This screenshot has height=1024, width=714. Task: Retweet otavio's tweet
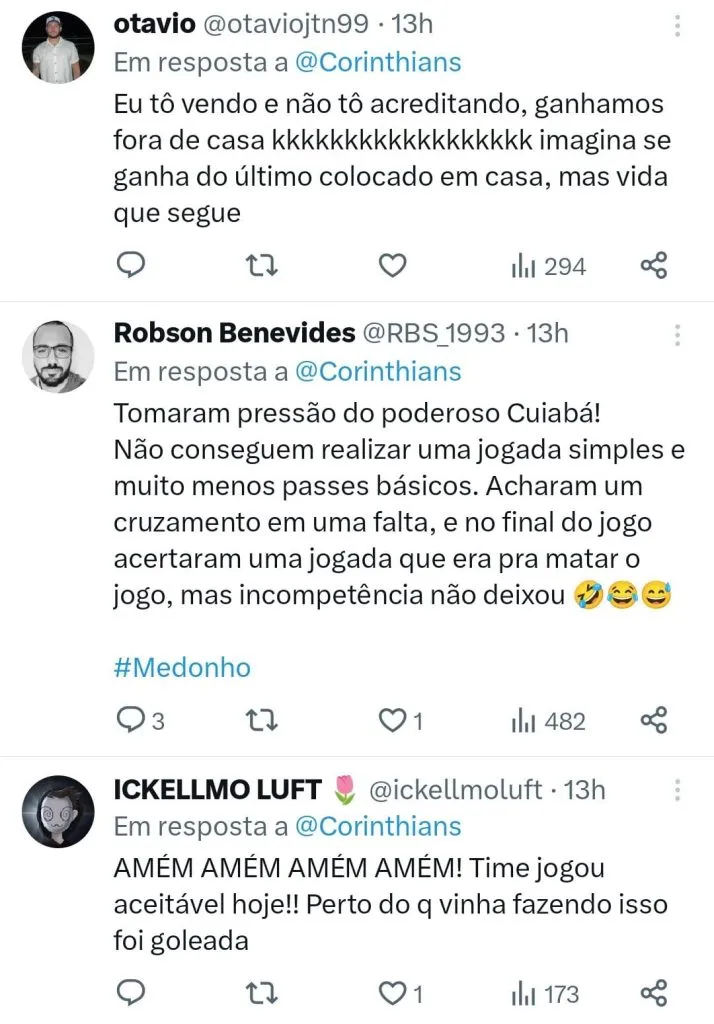pos(262,265)
